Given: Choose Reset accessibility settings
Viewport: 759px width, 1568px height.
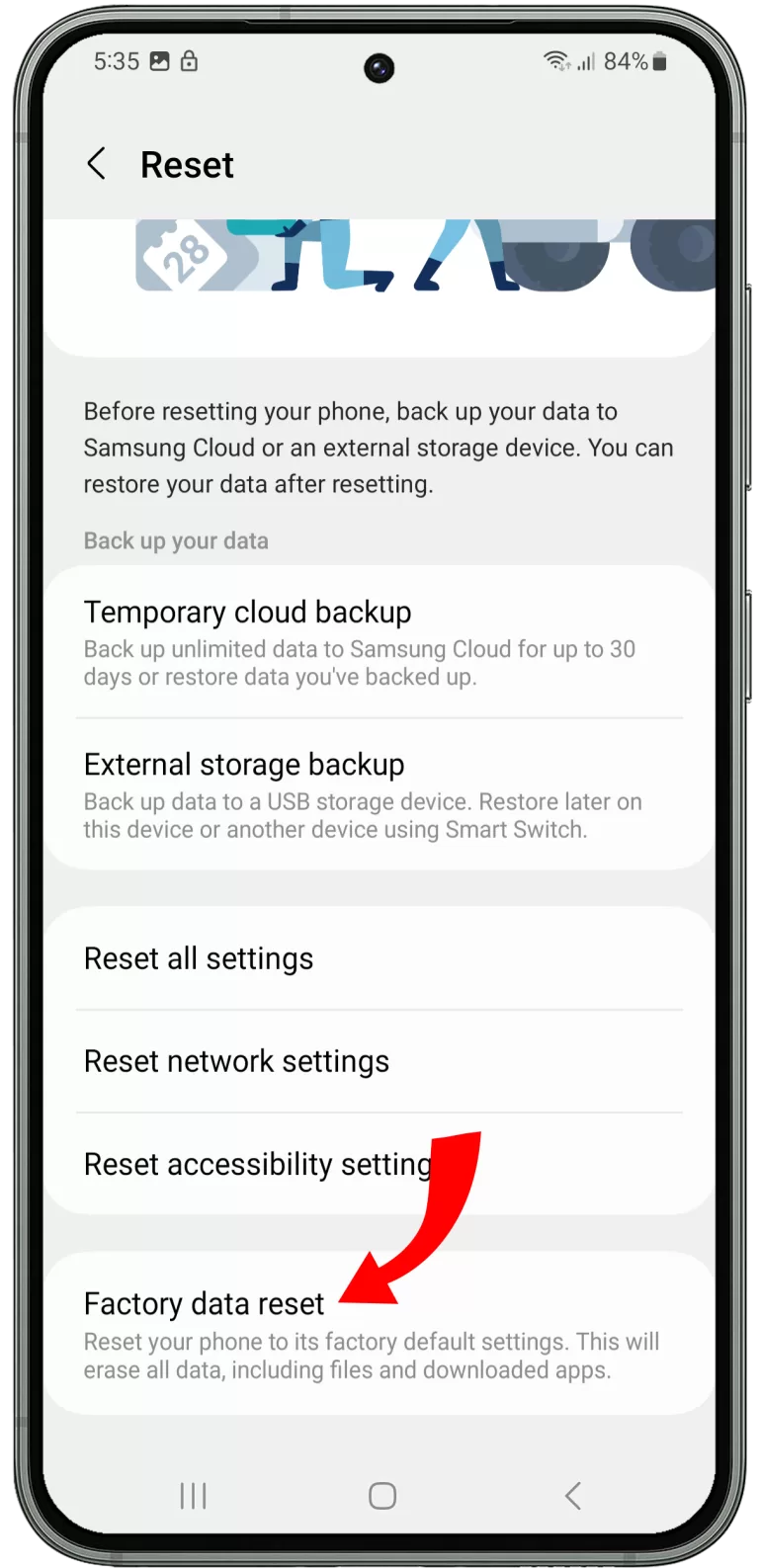Looking at the screenshot, I should (379, 1164).
